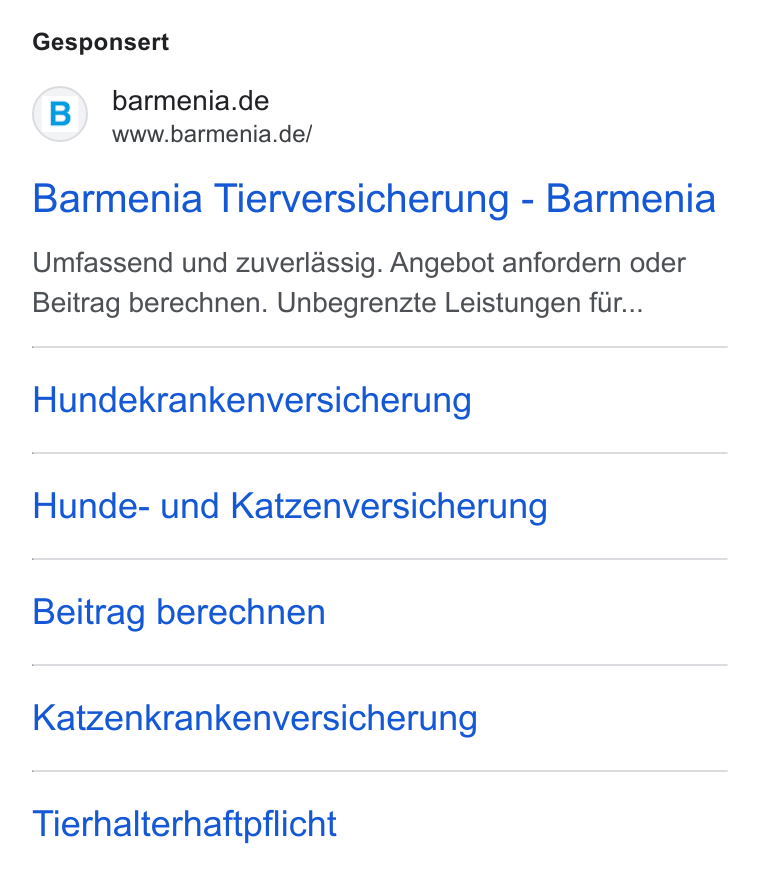Open Hunde- und Katzenversicherung link

pos(290,506)
